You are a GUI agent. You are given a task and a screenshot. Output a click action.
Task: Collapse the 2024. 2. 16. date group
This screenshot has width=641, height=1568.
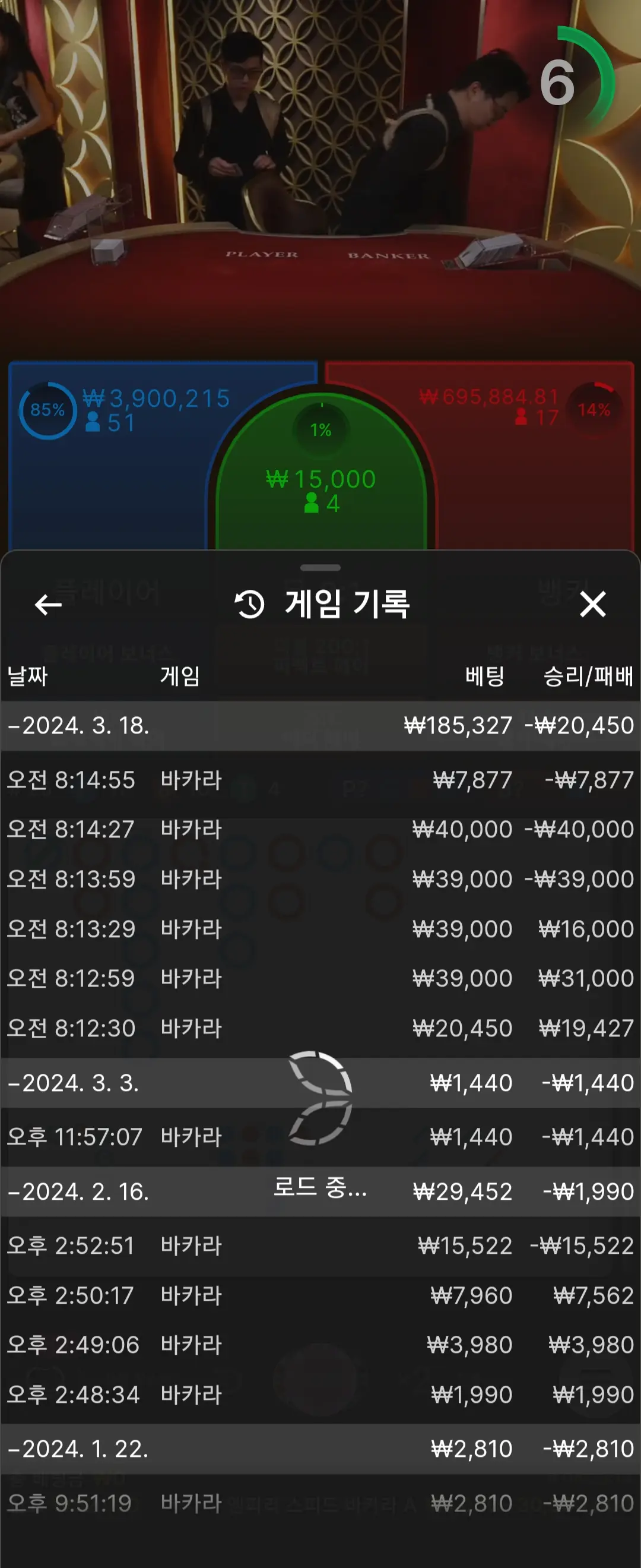pyautogui.click(x=320, y=1192)
